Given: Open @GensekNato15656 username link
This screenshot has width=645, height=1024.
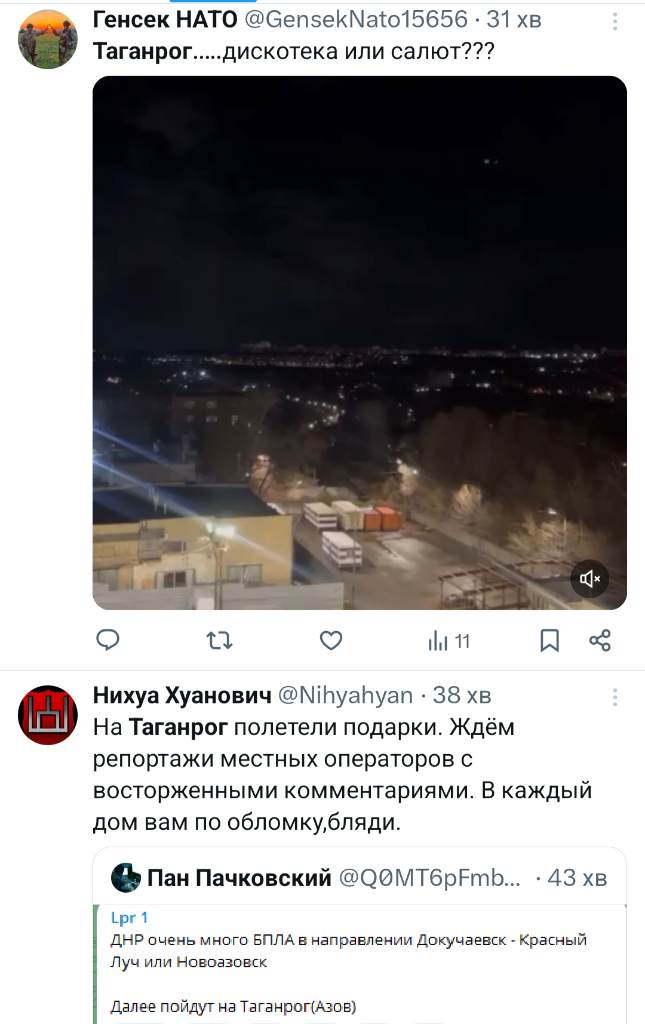Looking at the screenshot, I should [x=357, y=20].
